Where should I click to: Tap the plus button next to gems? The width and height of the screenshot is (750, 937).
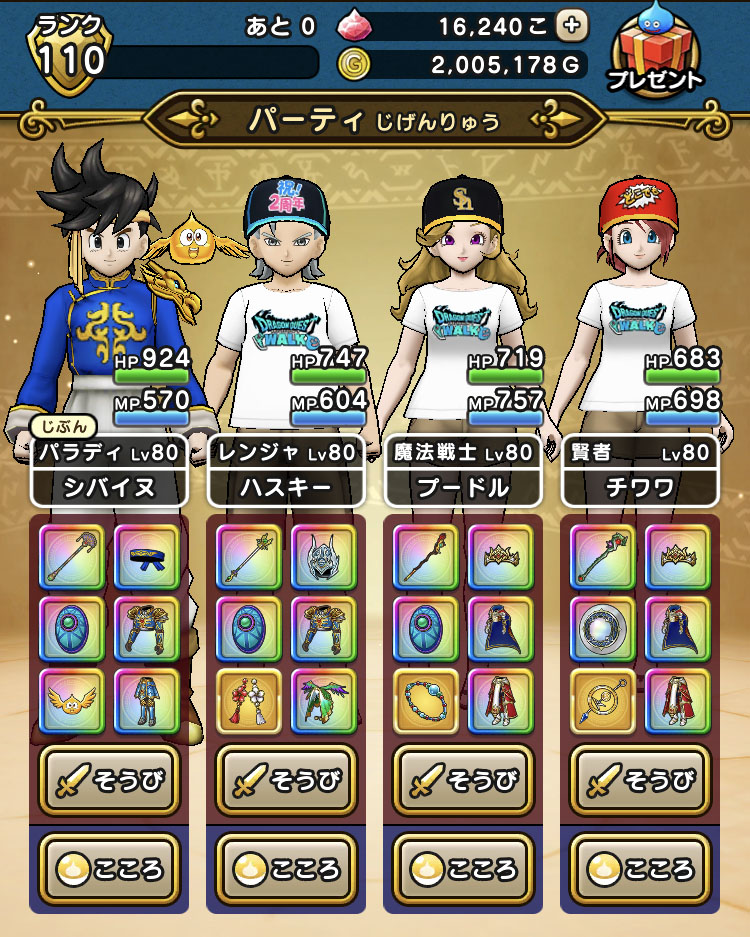click(x=571, y=27)
